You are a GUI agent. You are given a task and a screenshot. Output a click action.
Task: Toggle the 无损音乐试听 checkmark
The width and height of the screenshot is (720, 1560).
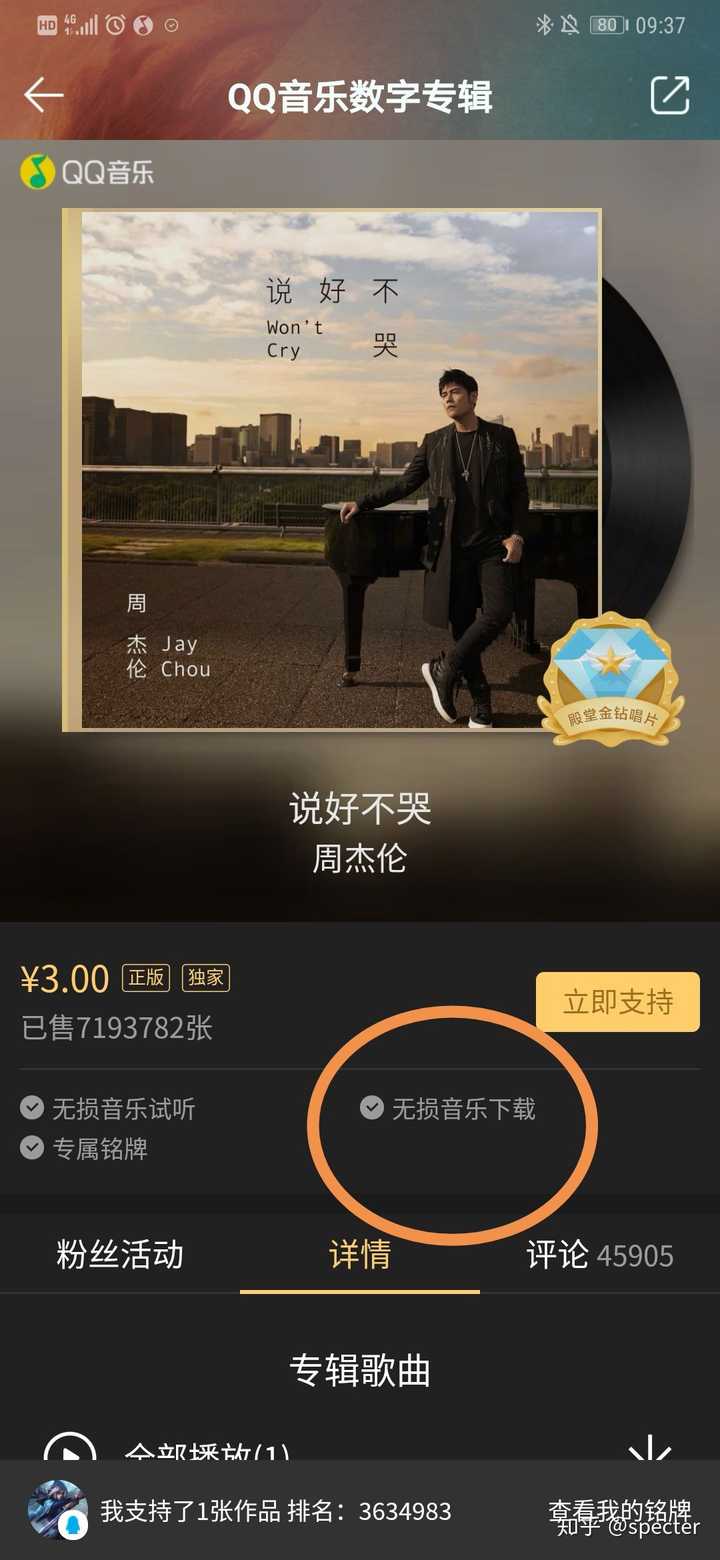(x=31, y=1107)
